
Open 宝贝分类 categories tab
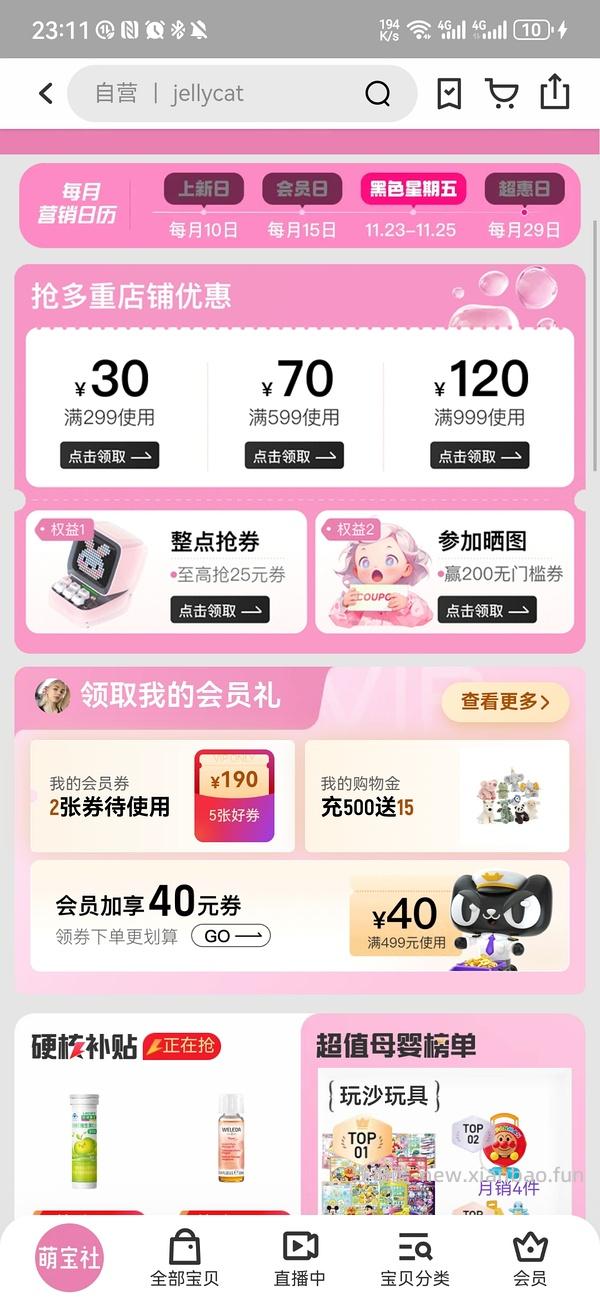point(415,1258)
